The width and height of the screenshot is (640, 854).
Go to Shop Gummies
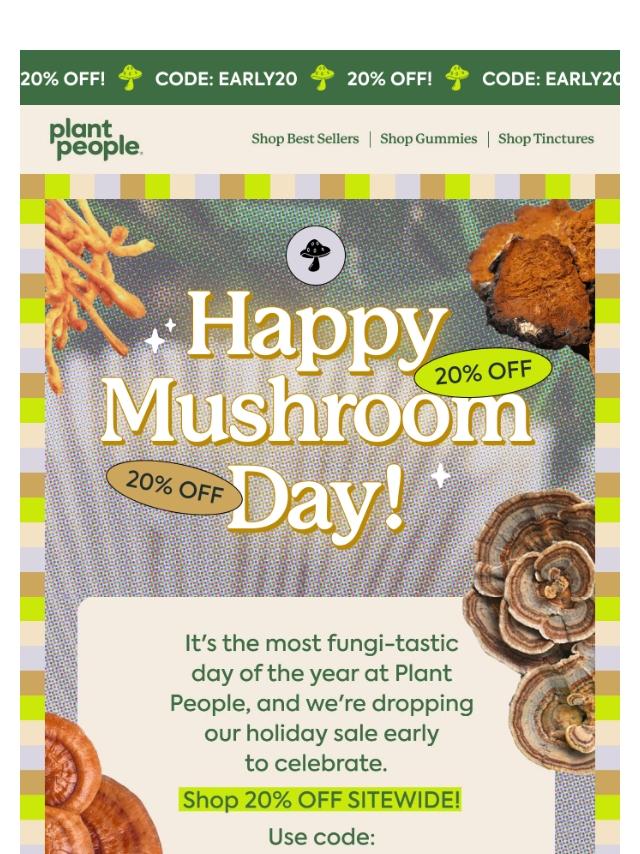[428, 139]
